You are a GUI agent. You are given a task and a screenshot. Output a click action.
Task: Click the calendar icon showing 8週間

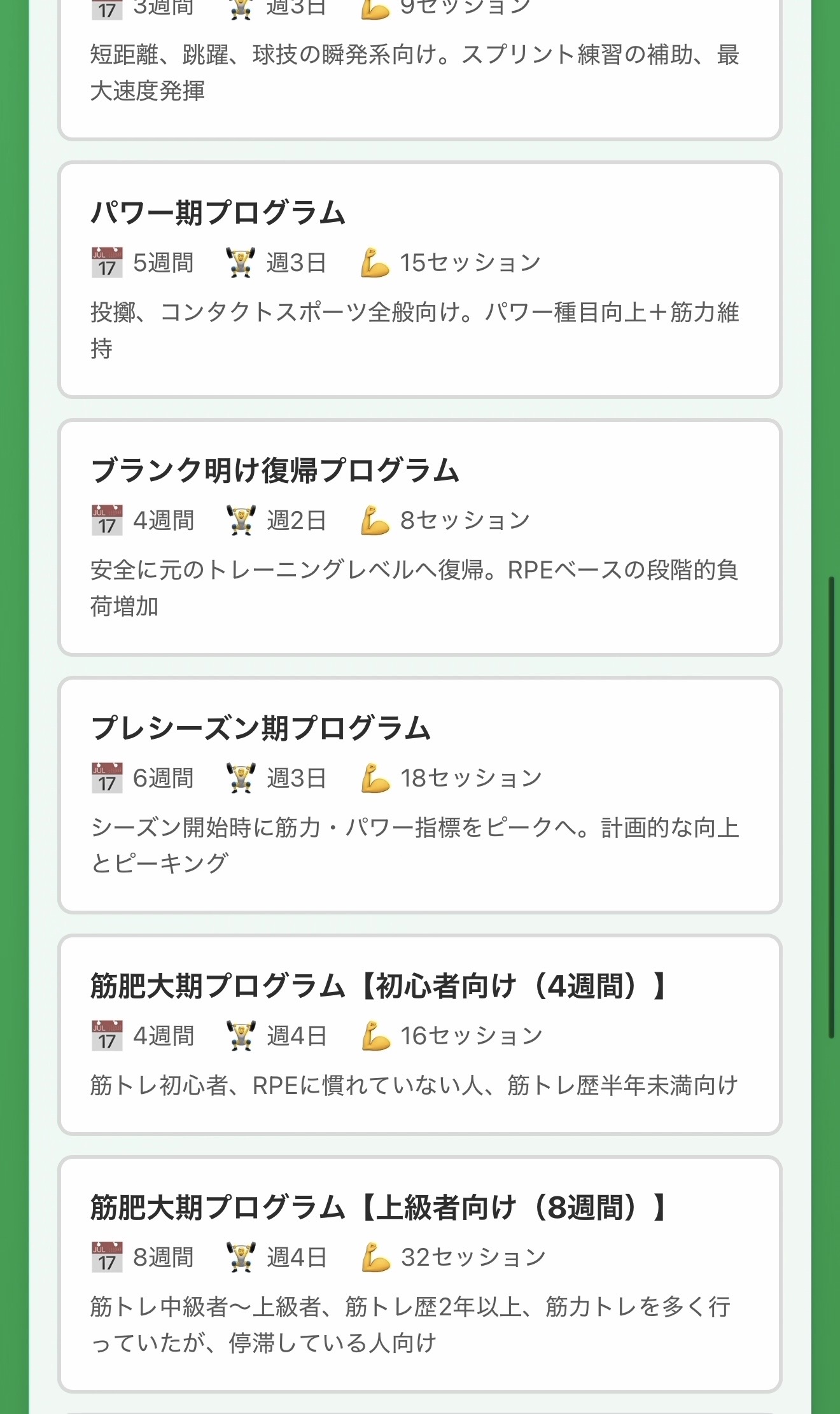point(107,1256)
